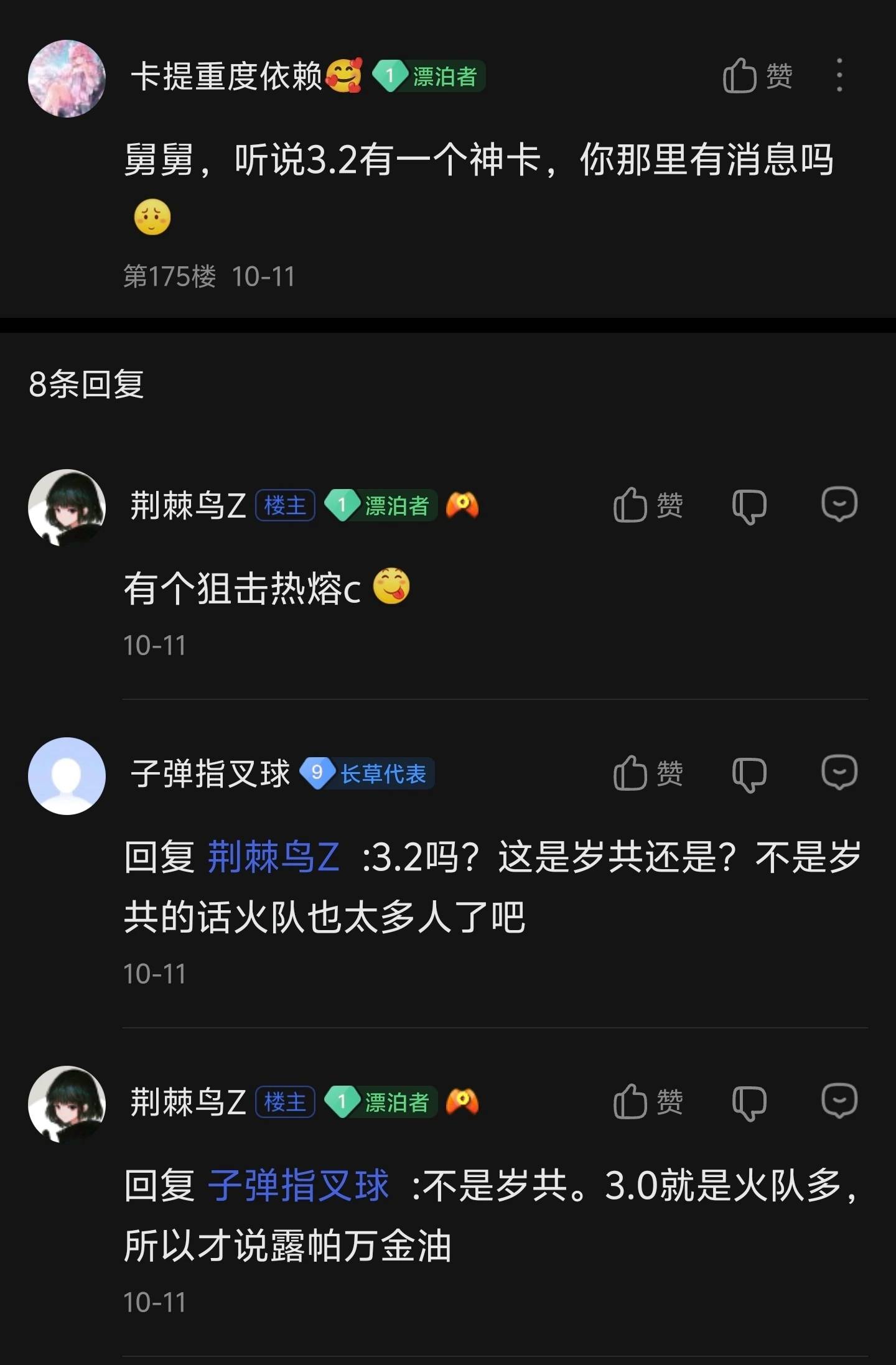Open 荆棘鸟Z's avatar on 有个狙击热熔c reply
The image size is (896, 1365).
point(67,507)
